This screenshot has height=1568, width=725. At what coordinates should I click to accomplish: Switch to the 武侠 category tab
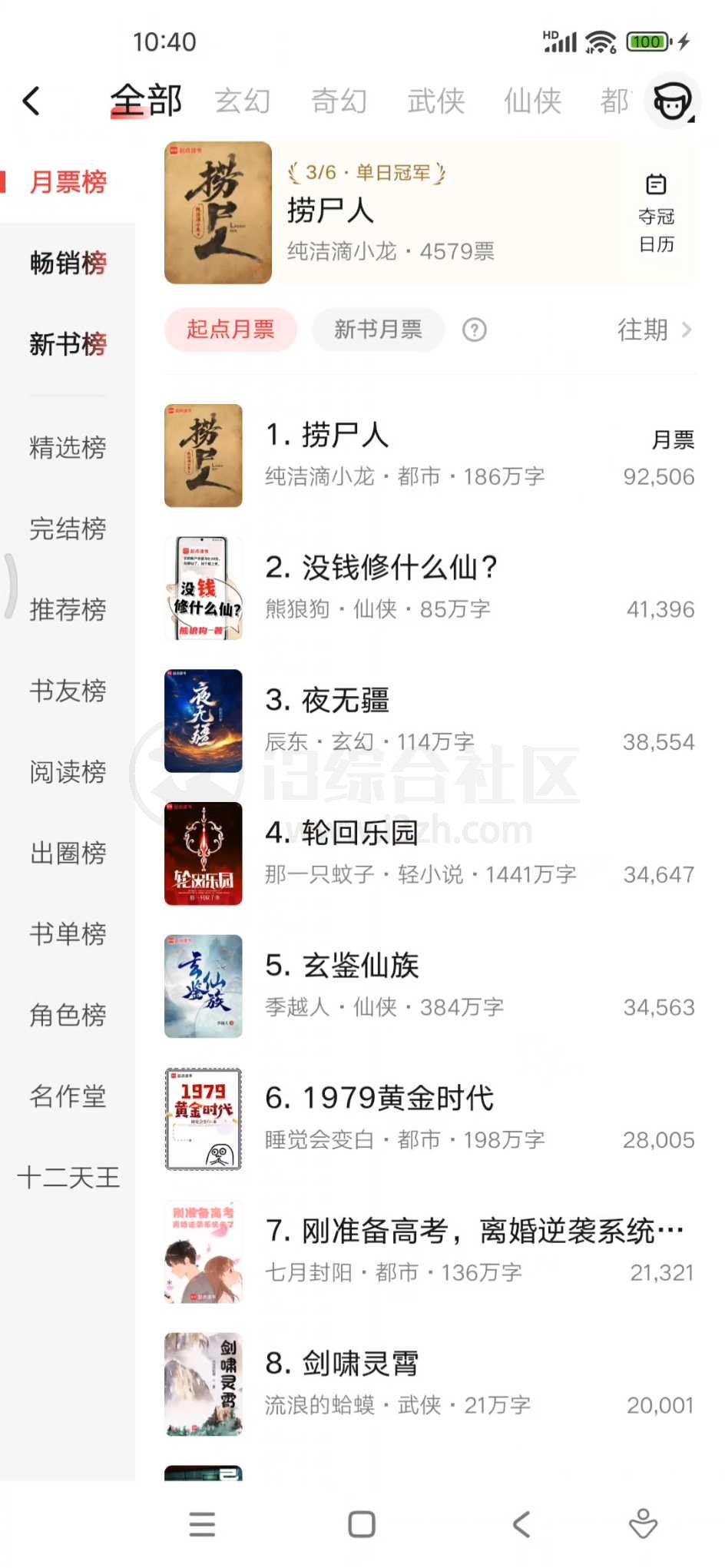pyautogui.click(x=435, y=101)
